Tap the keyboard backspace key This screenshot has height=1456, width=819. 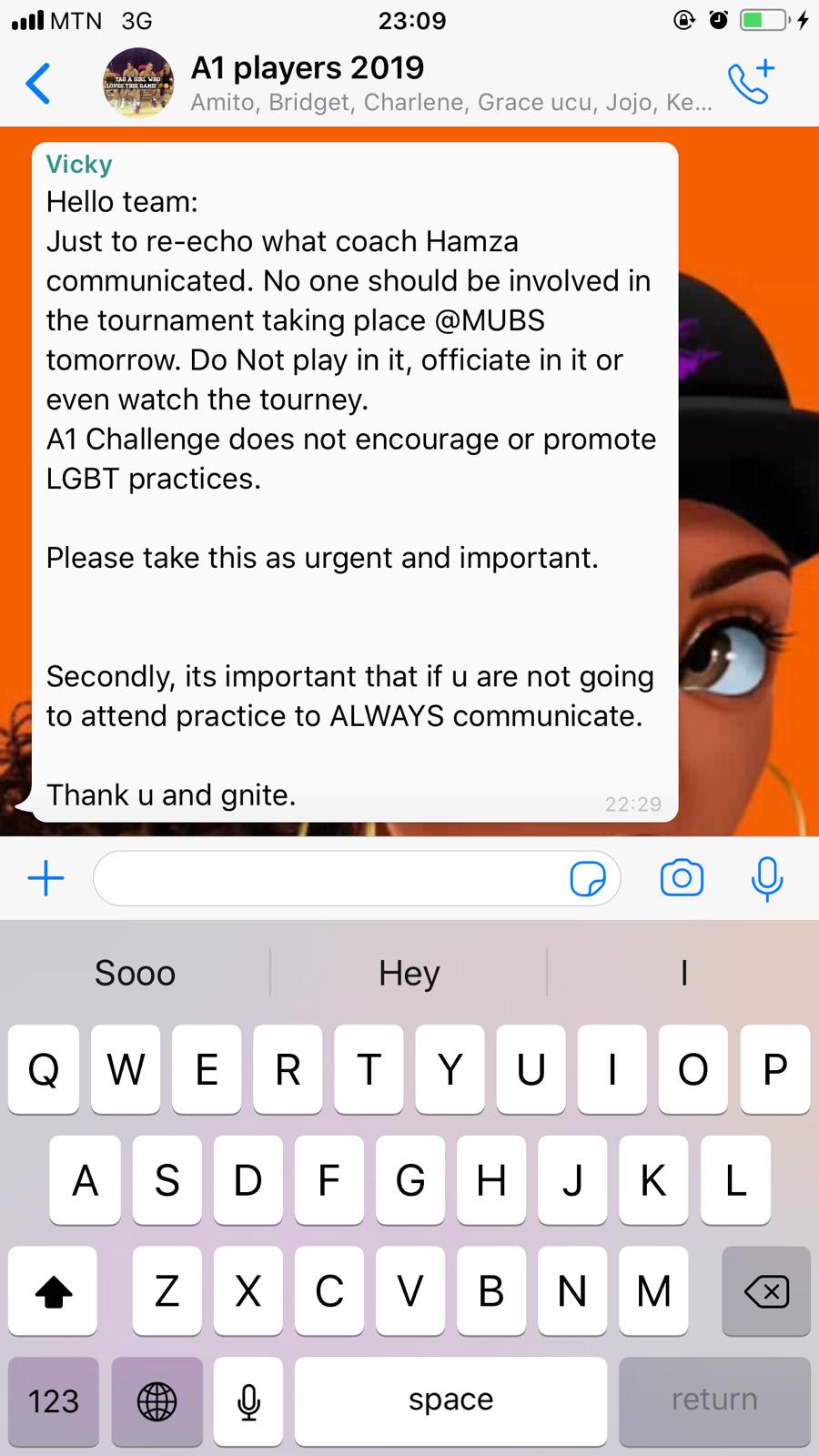pyautogui.click(x=766, y=1290)
